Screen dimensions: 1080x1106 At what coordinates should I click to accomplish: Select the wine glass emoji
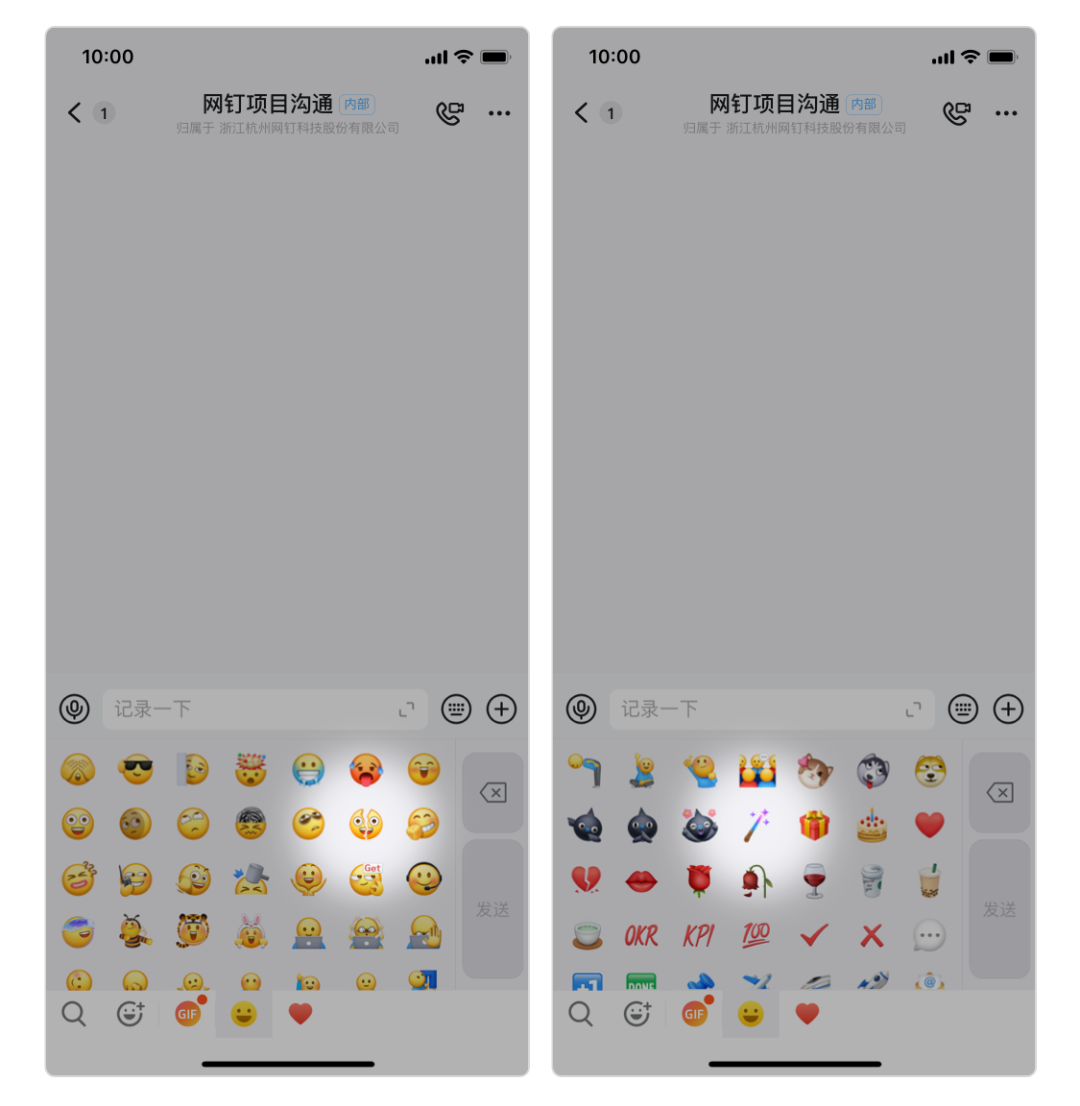[x=814, y=880]
